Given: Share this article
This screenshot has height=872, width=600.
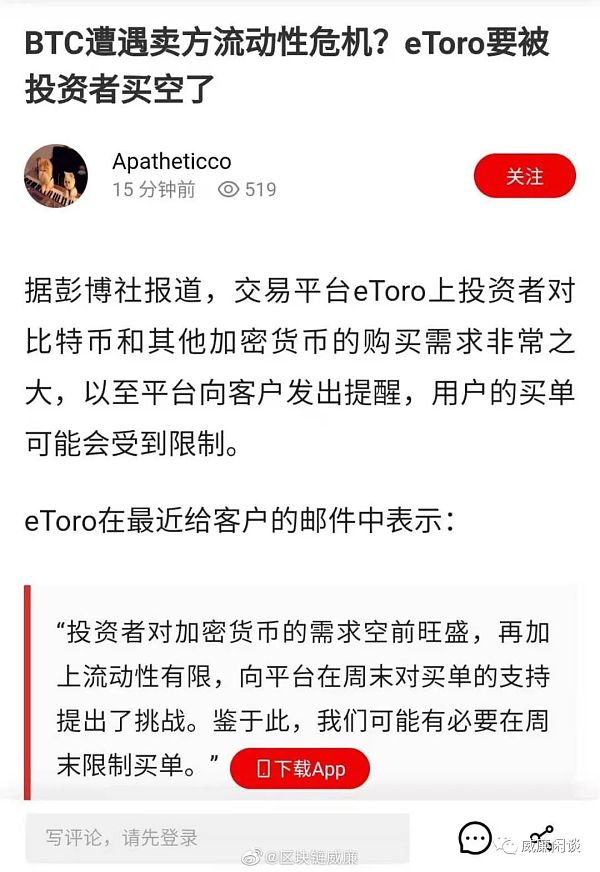Looking at the screenshot, I should [x=541, y=836].
